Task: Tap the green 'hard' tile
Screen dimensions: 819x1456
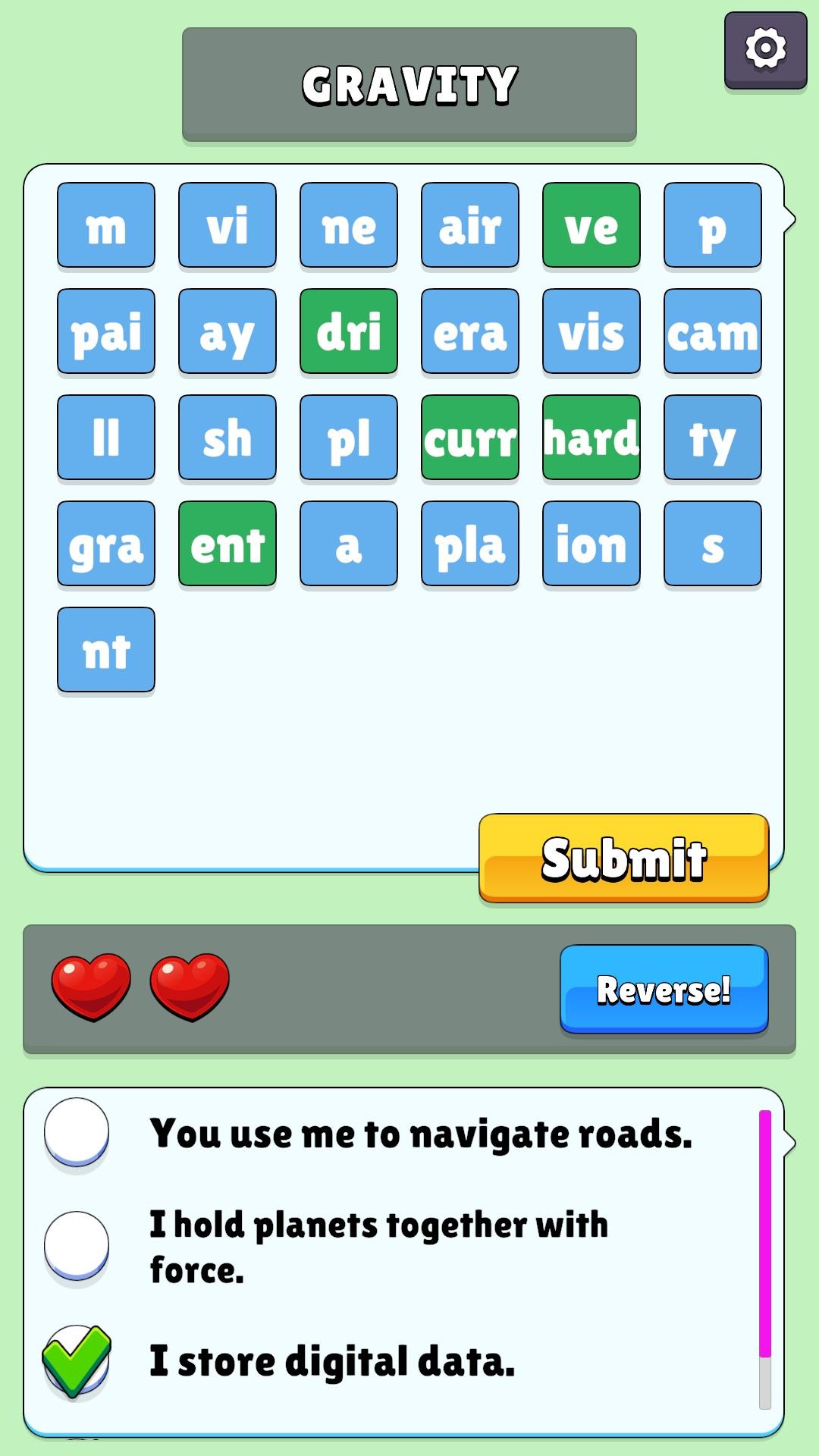Action: [x=591, y=437]
